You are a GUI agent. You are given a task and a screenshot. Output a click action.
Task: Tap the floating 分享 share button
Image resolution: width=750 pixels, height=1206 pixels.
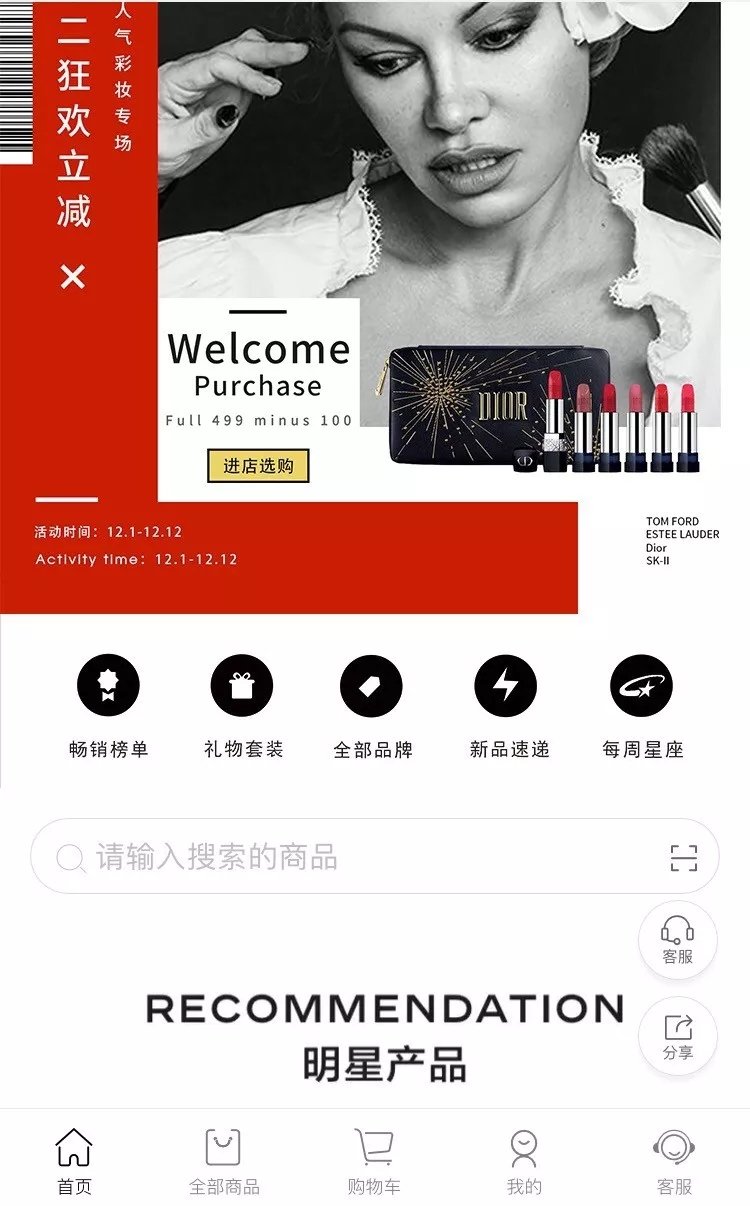click(x=678, y=1036)
